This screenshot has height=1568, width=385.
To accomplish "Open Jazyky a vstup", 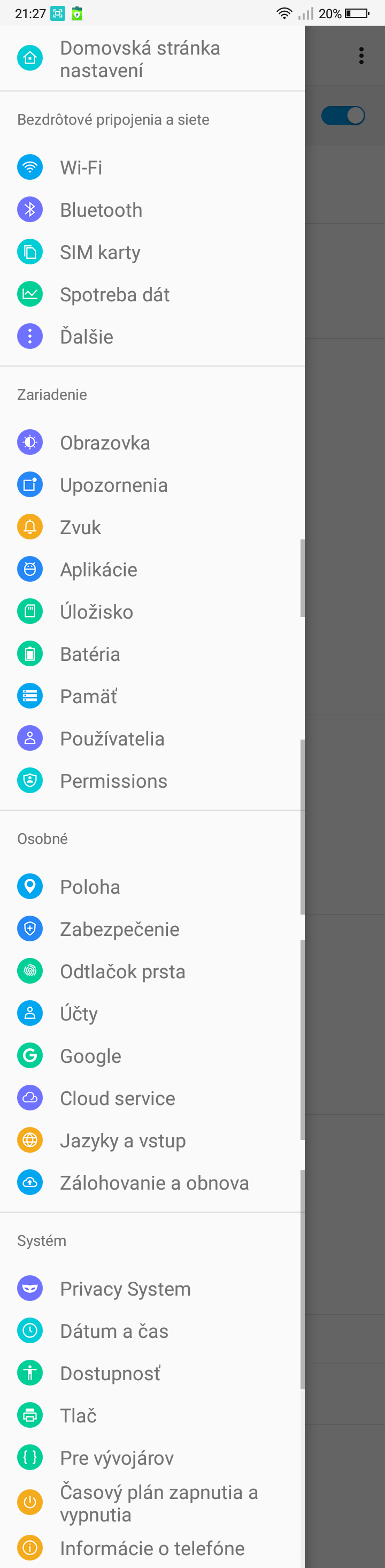I will click(123, 1141).
